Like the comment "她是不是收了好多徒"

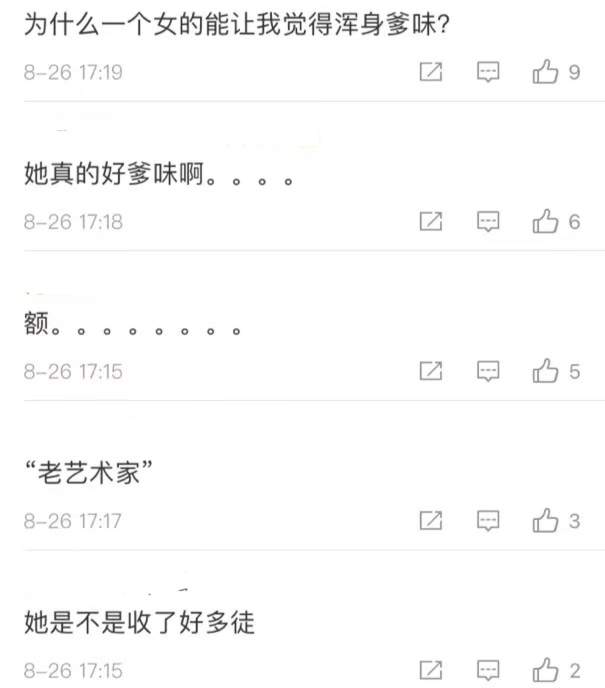[x=545, y=670]
